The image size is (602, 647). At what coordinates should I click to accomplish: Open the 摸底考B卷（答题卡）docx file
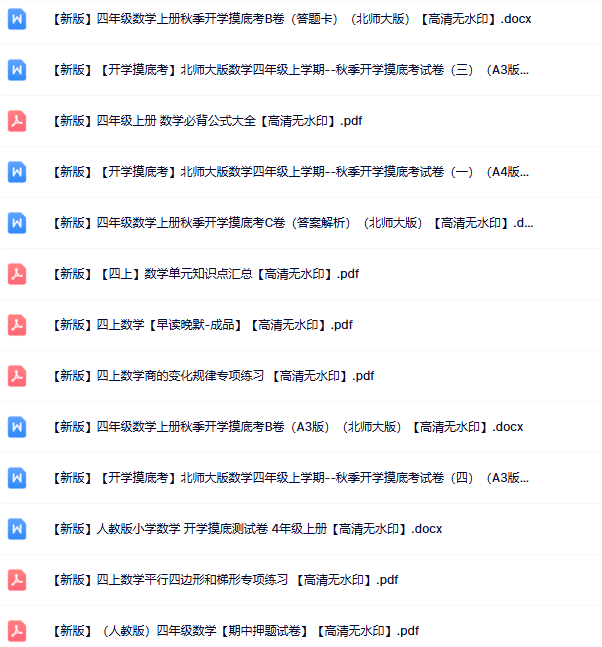tap(290, 19)
